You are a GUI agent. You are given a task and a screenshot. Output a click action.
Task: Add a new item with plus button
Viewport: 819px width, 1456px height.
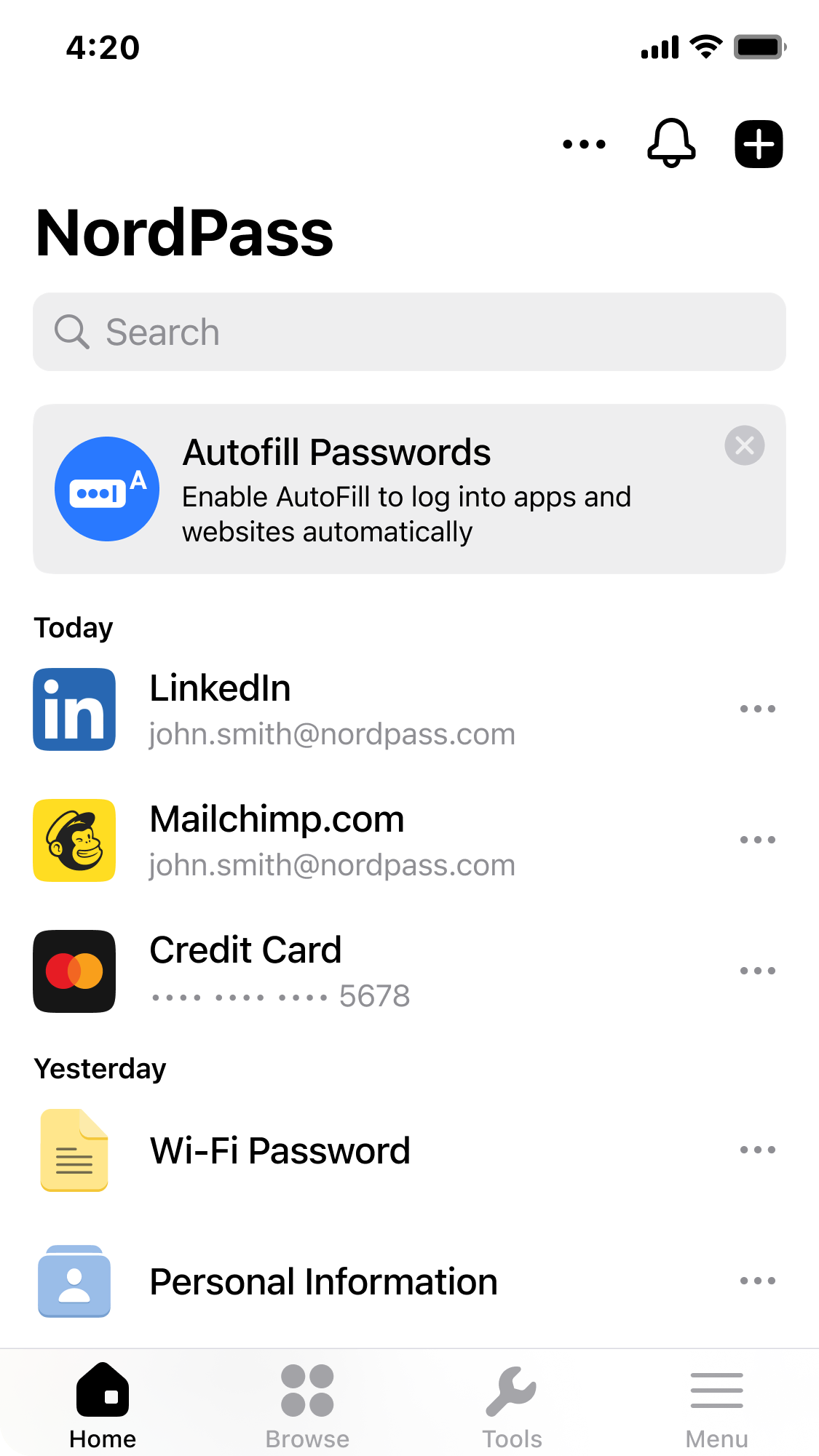coord(759,144)
